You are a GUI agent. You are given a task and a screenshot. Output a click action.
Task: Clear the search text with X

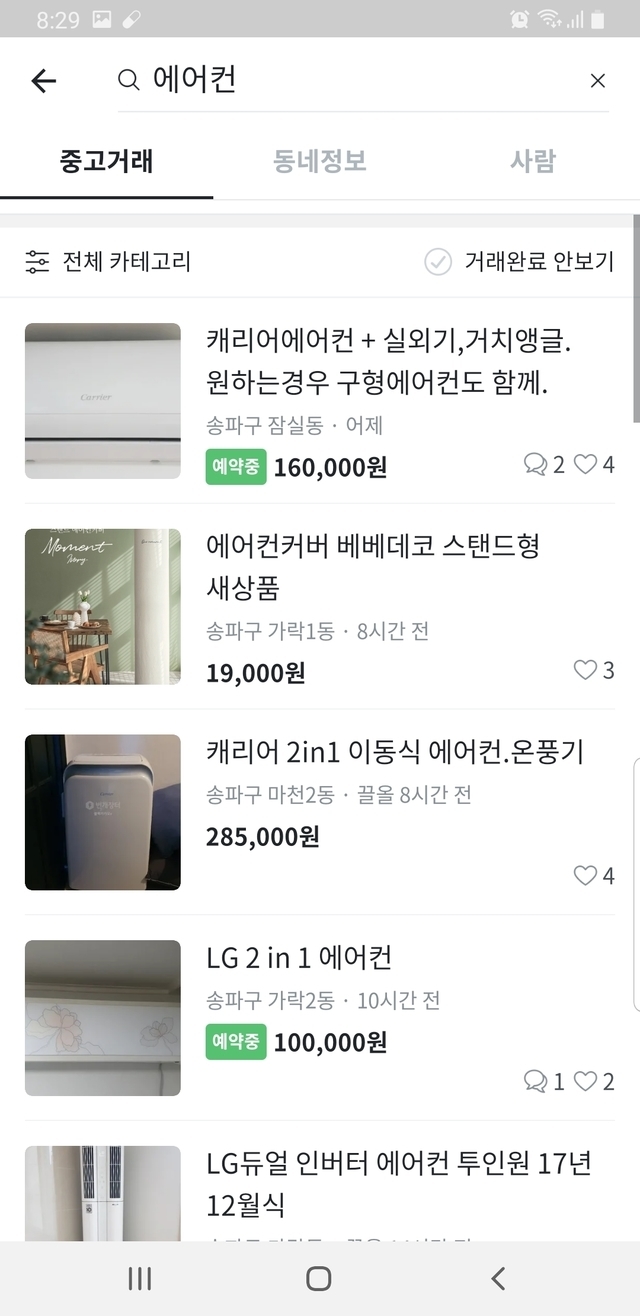tap(597, 81)
